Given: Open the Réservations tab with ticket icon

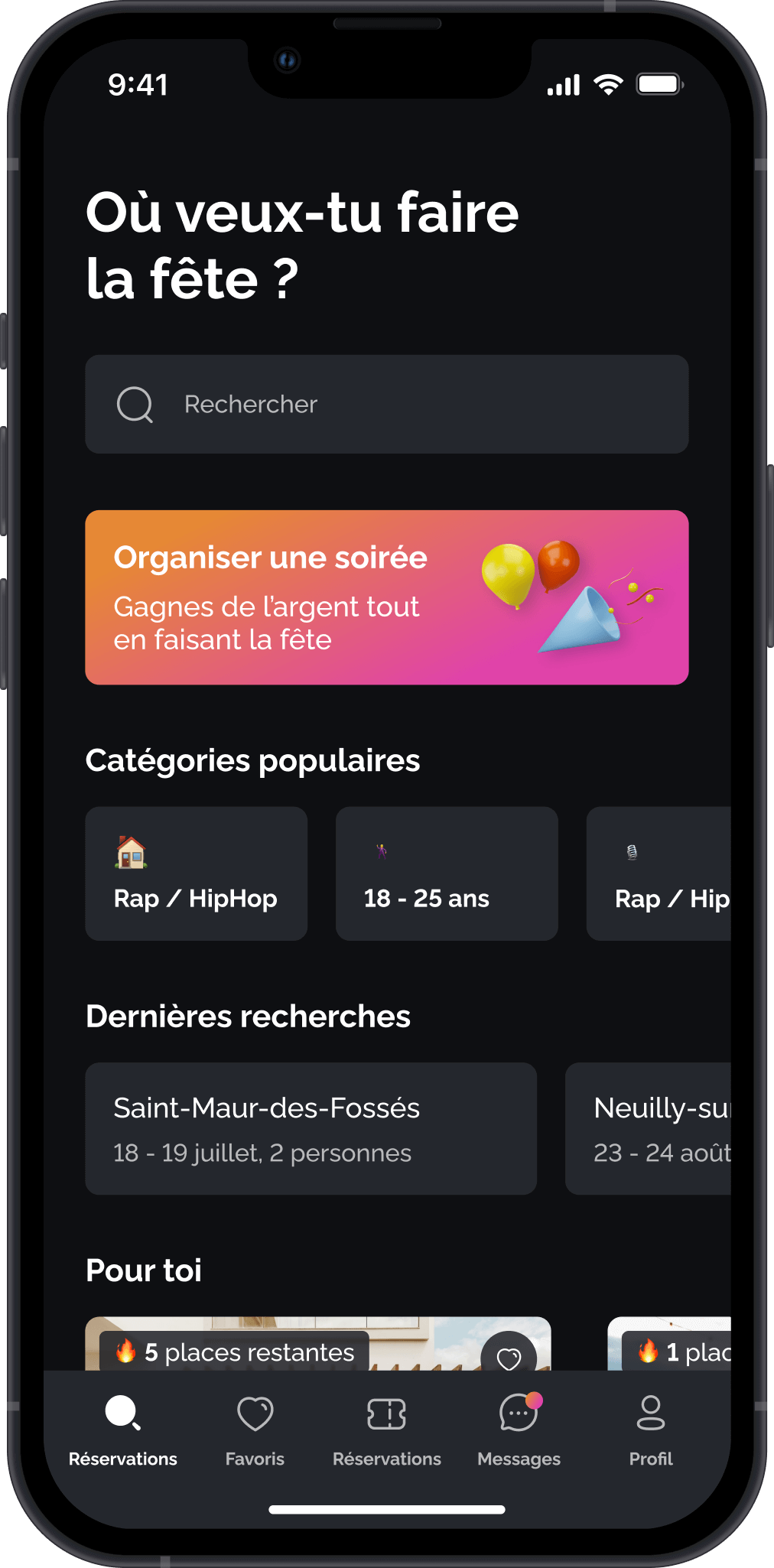Looking at the screenshot, I should [386, 1429].
